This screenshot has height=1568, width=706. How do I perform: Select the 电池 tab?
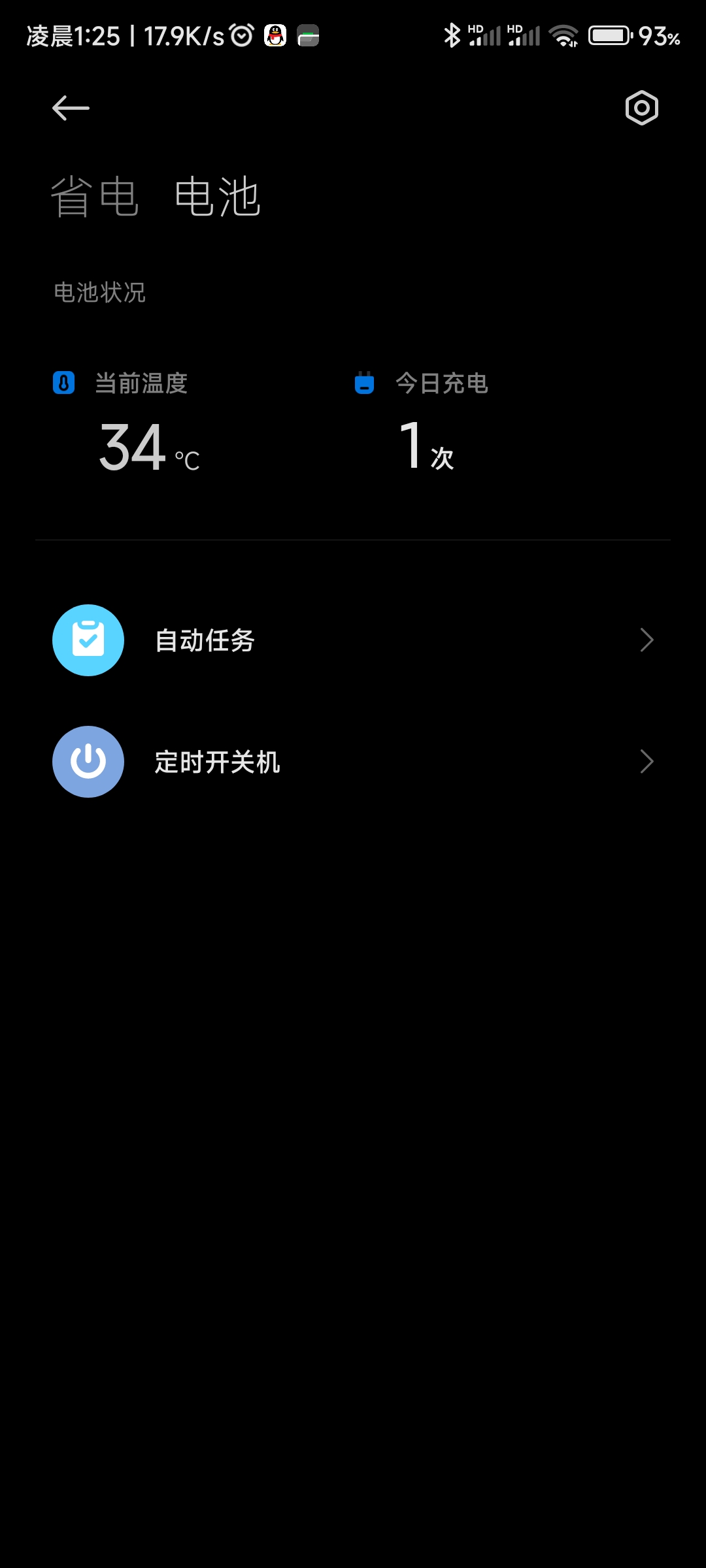(218, 197)
